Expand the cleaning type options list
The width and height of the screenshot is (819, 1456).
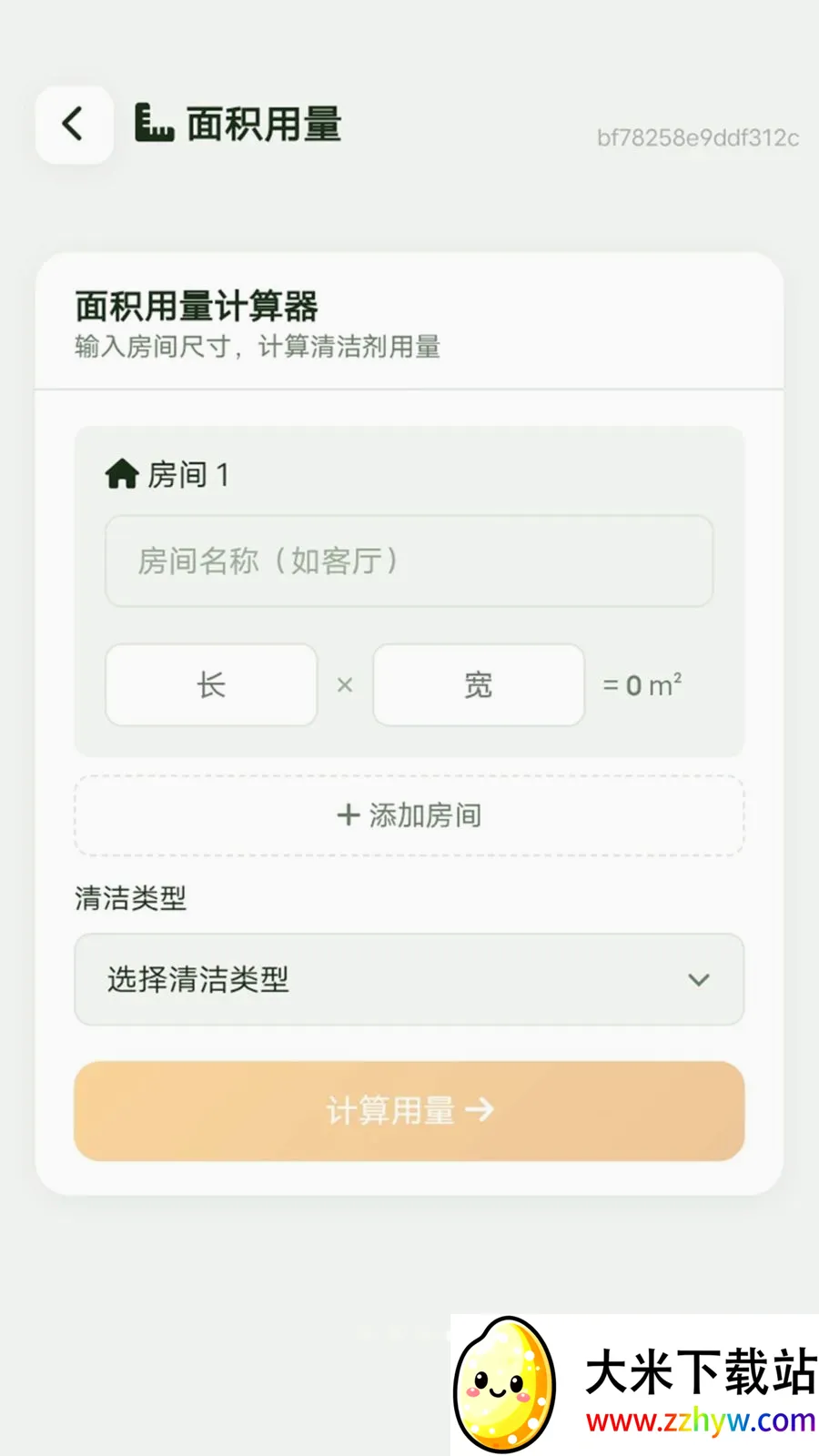409,981
